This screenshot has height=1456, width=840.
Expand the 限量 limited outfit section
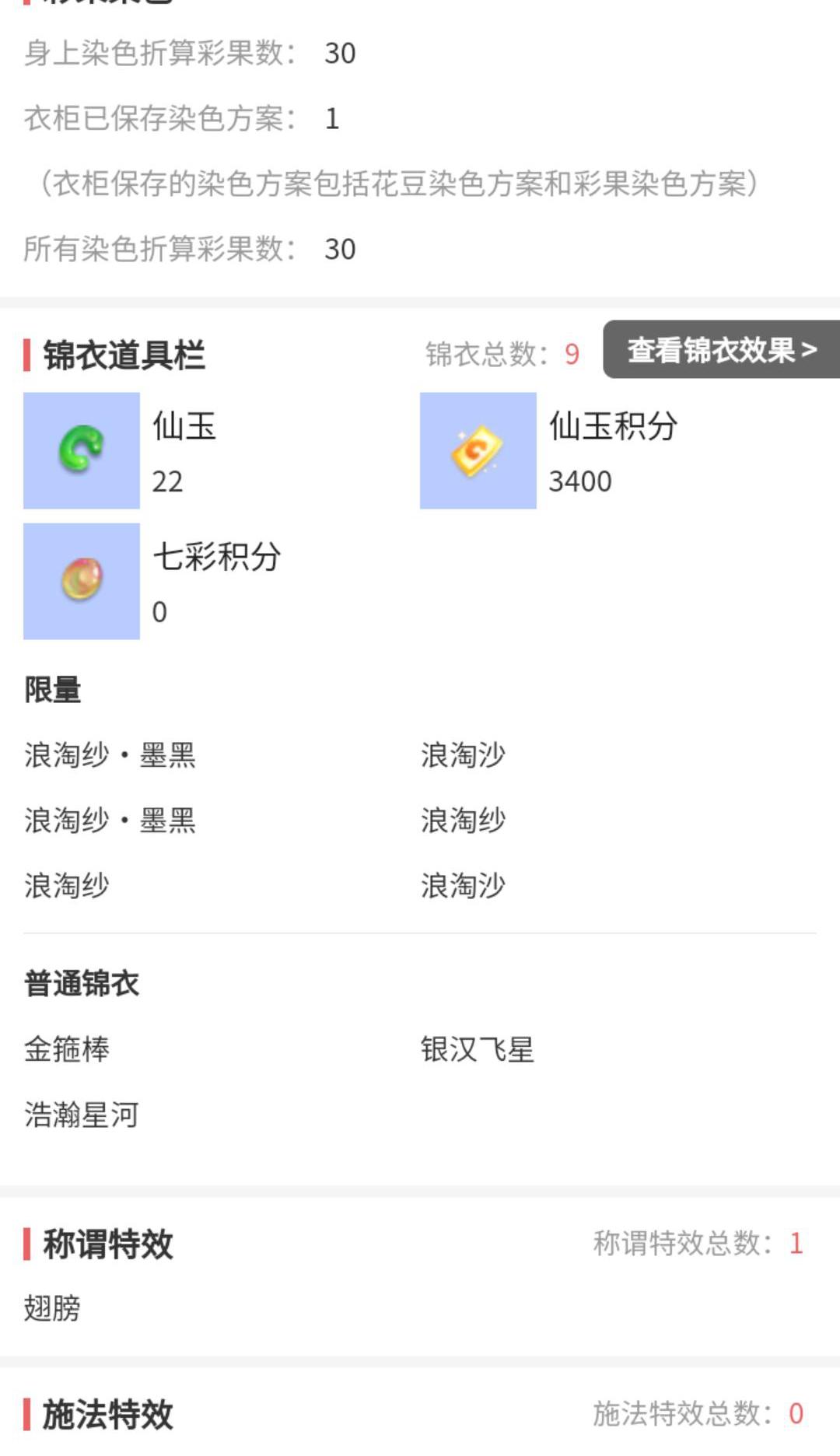click(53, 688)
